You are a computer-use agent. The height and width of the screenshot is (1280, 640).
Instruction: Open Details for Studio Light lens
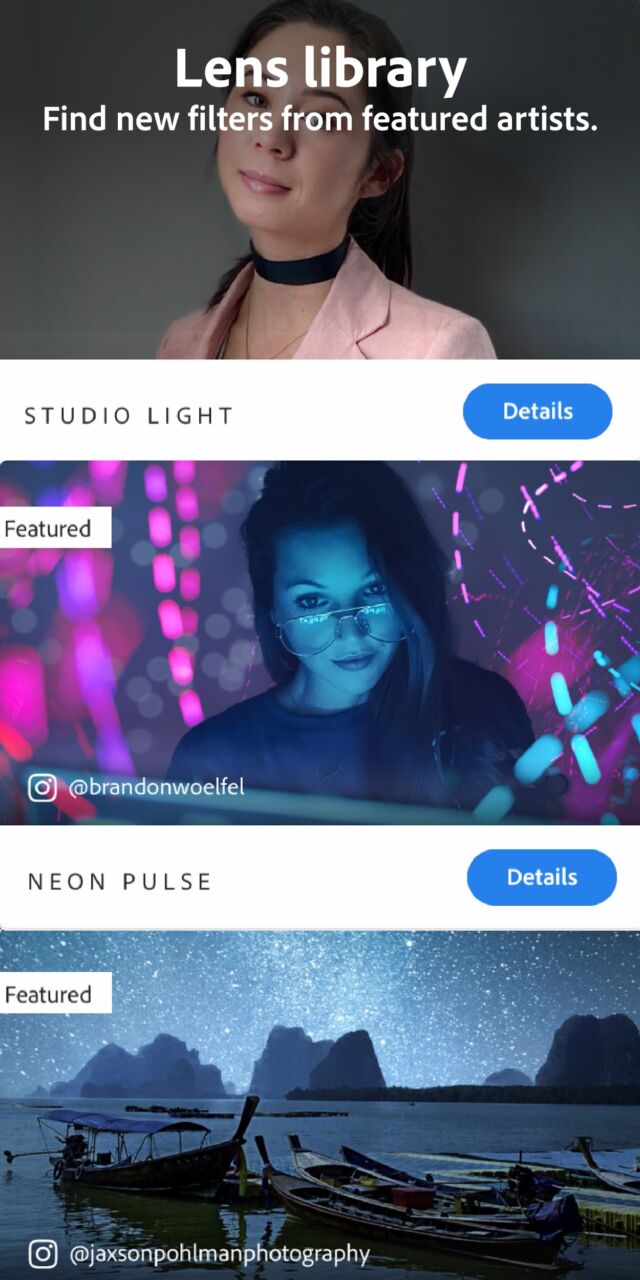tap(537, 411)
